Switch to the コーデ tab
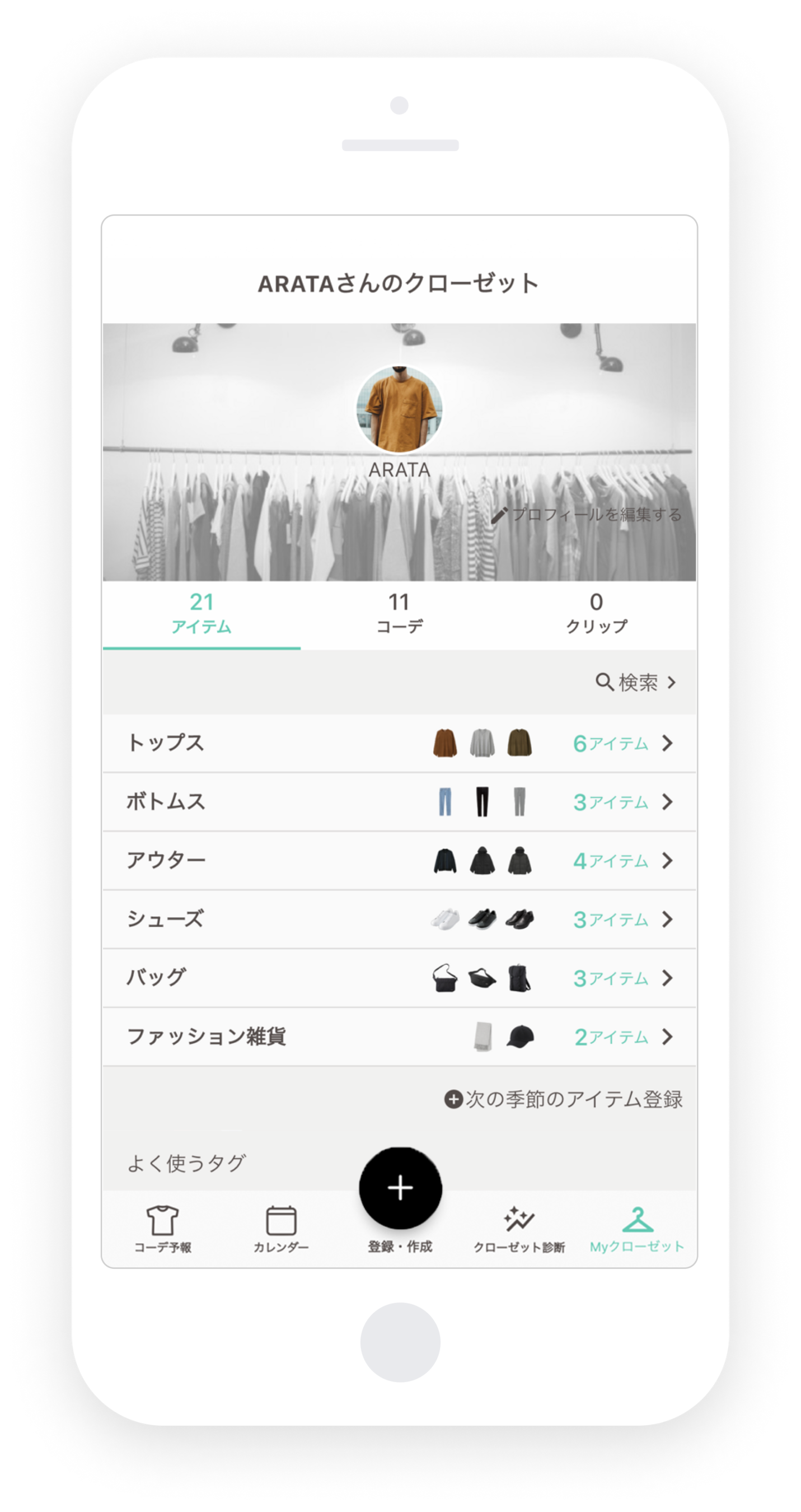The image size is (801, 1512). (399, 613)
